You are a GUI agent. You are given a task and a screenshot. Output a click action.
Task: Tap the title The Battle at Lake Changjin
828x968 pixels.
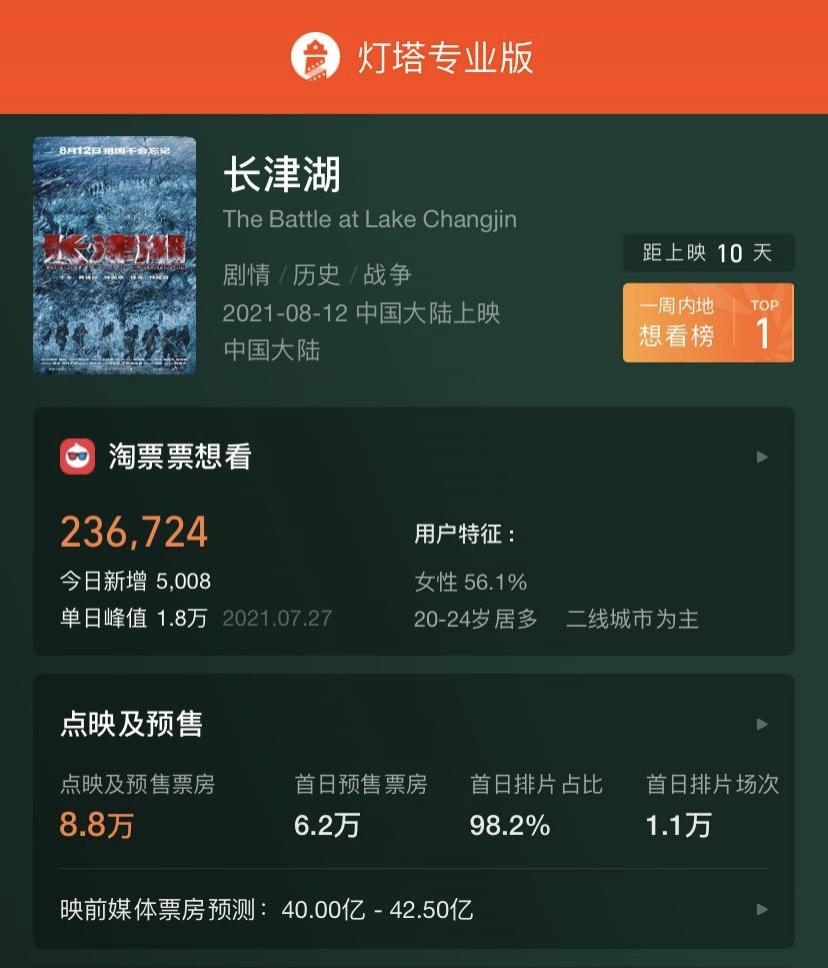click(x=369, y=220)
